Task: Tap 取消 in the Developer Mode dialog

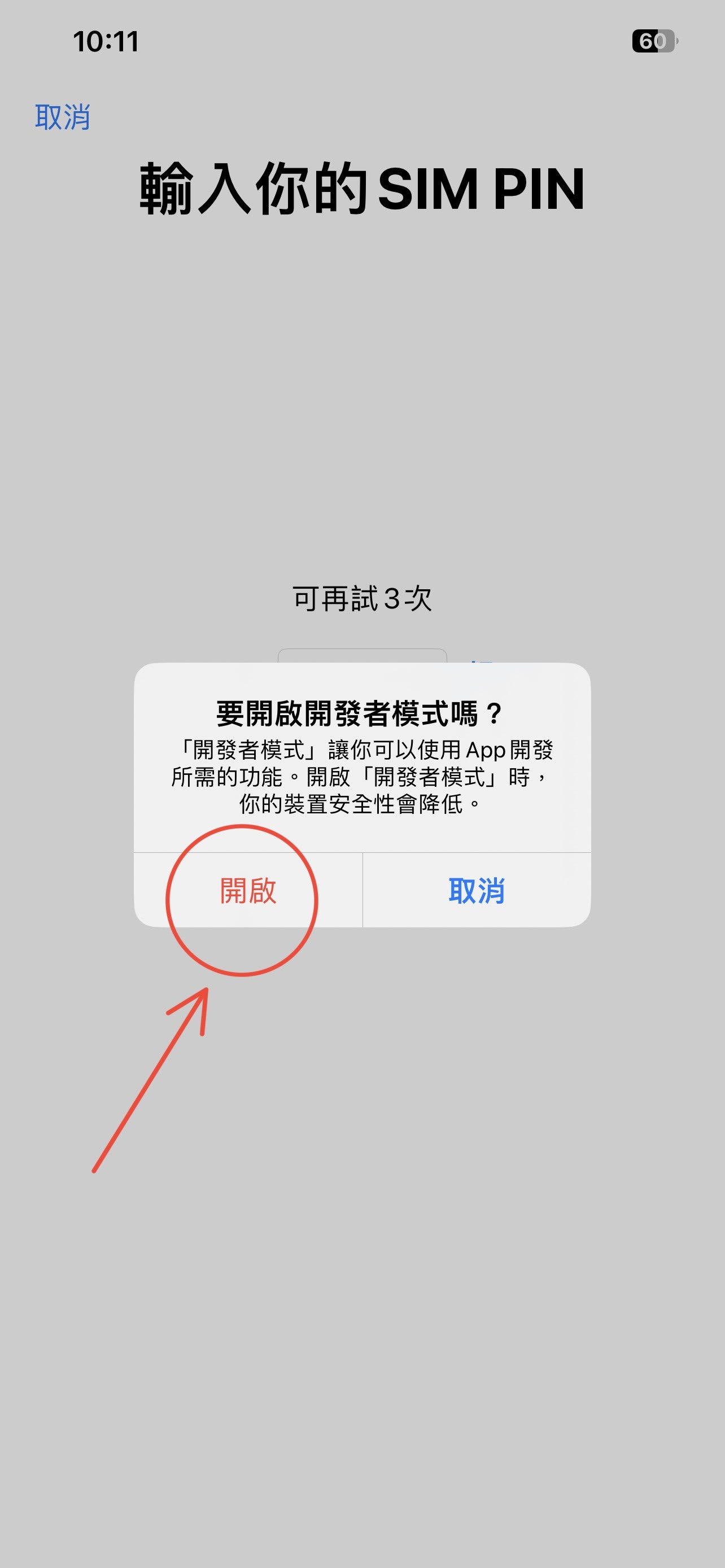Action: click(476, 891)
